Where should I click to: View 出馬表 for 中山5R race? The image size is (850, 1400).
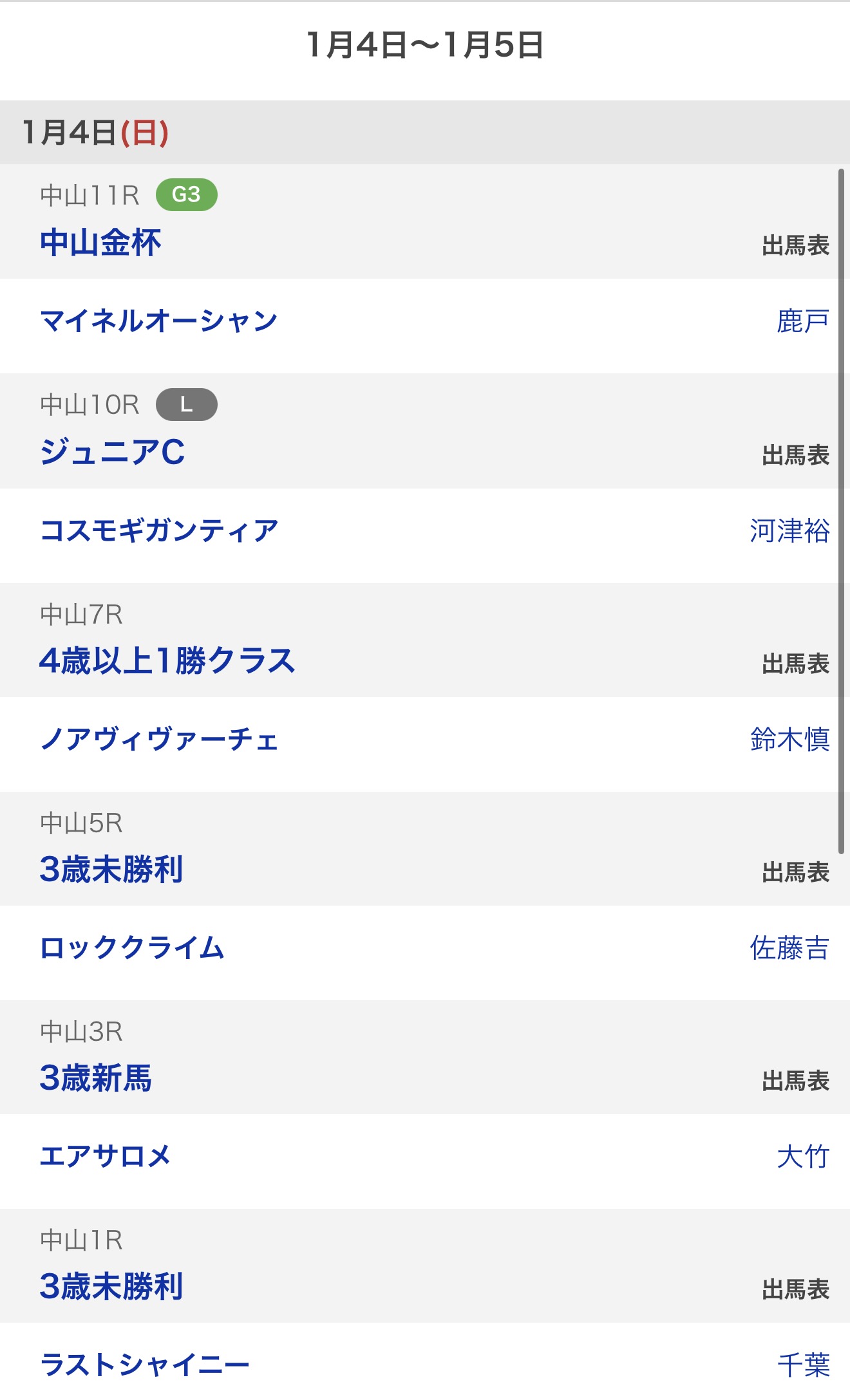coord(795,873)
